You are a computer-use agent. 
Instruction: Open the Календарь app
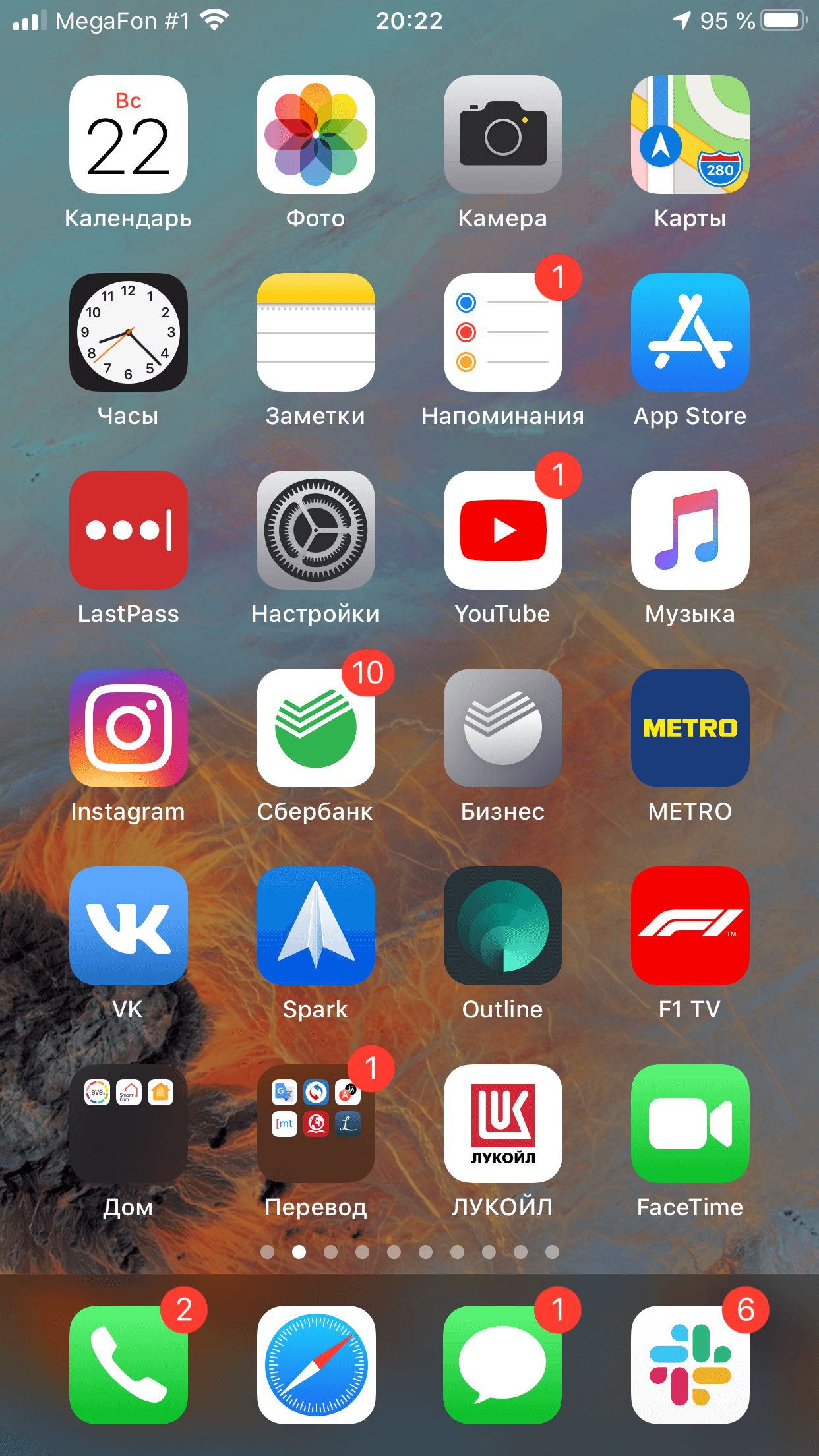coord(129,135)
